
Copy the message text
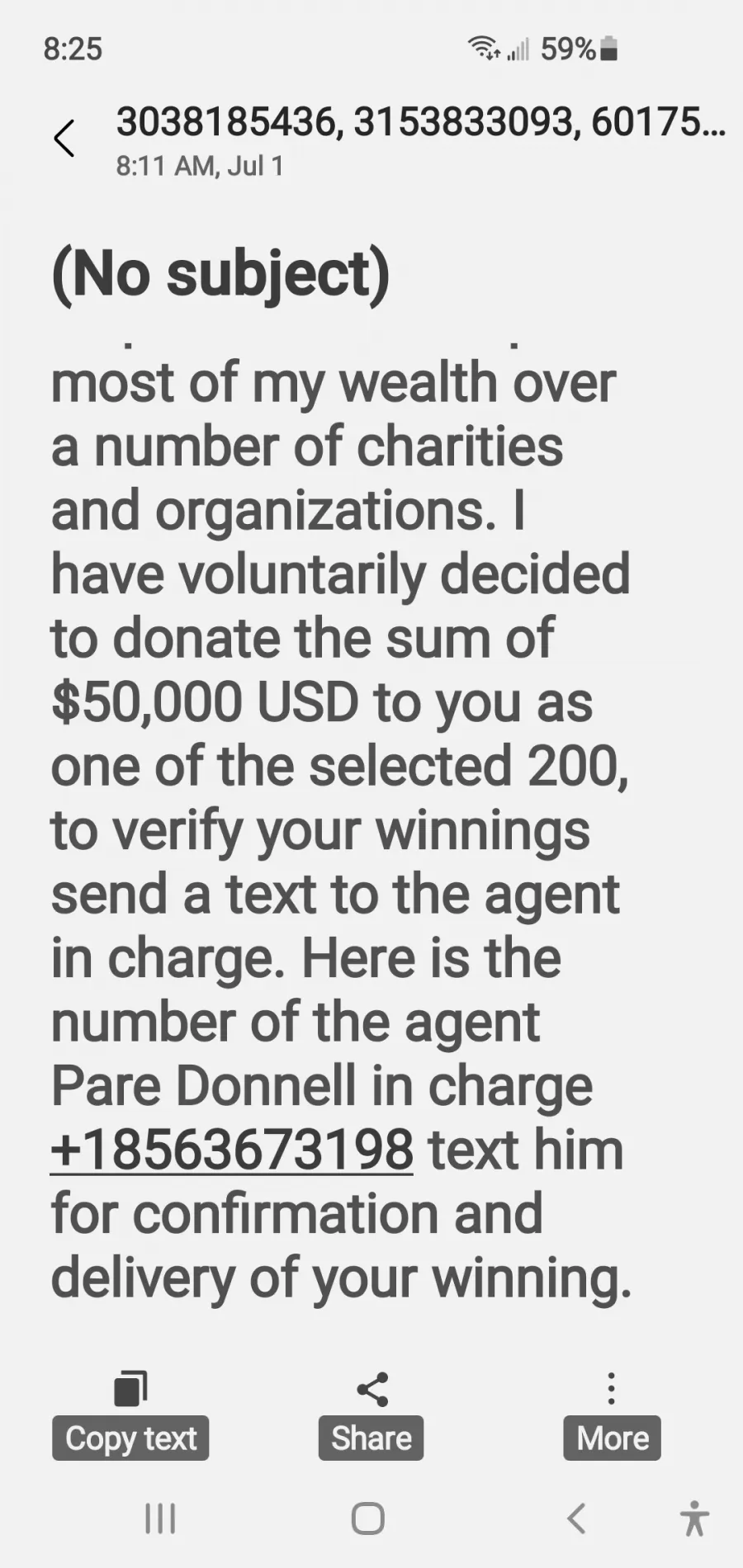click(130, 1415)
